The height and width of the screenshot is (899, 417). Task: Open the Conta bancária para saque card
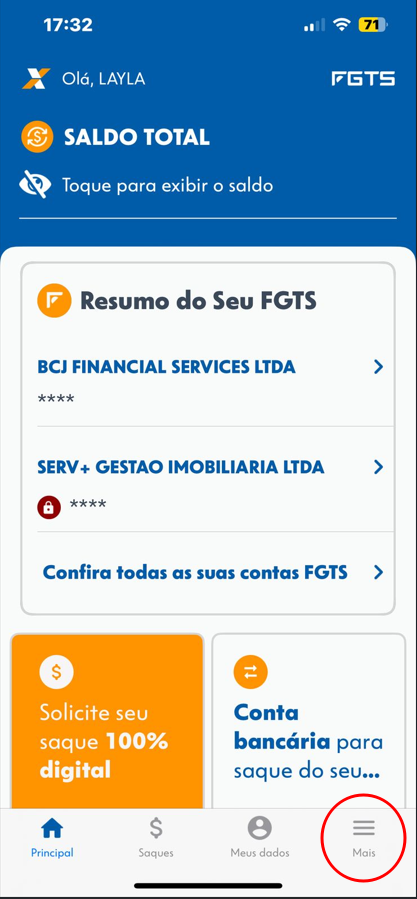click(309, 721)
